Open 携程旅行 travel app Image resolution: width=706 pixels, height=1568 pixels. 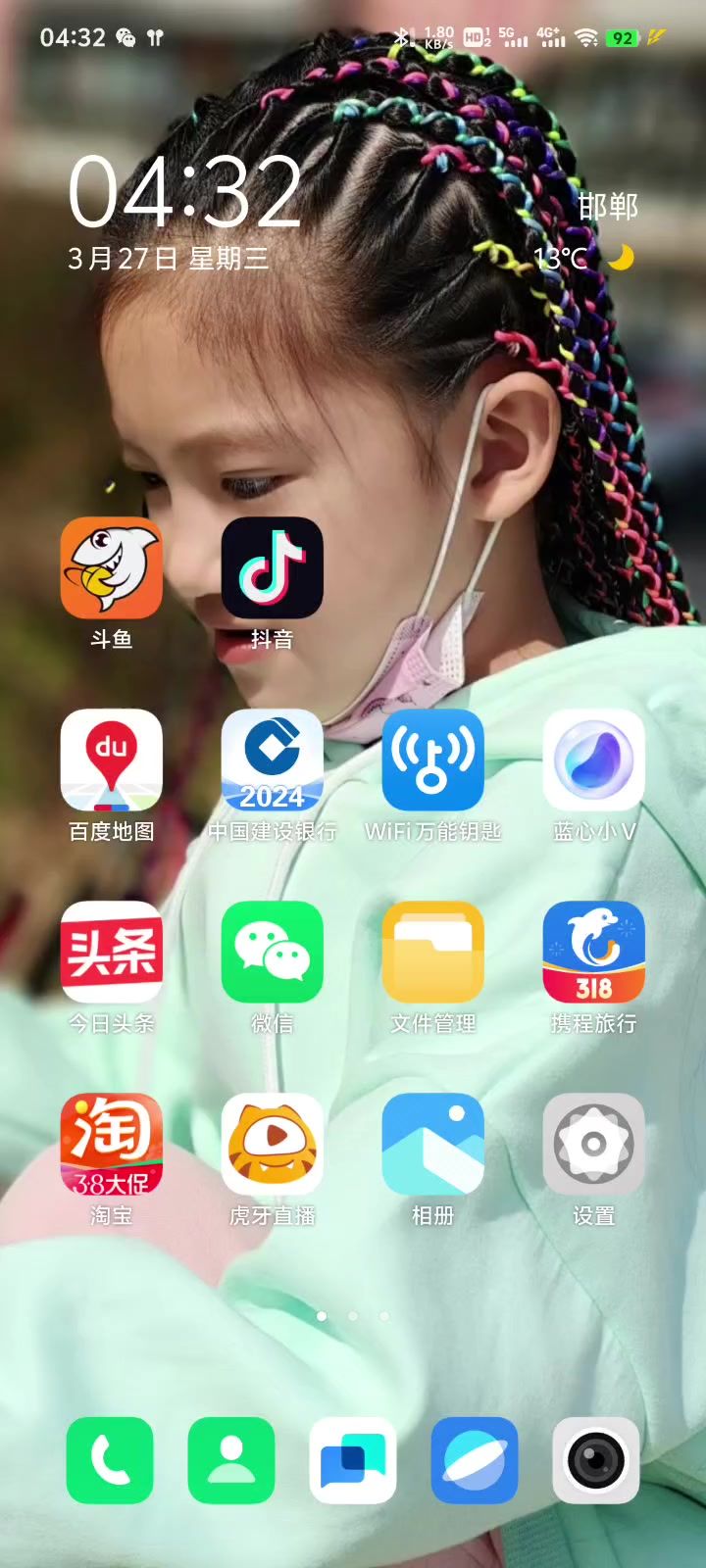click(x=594, y=953)
